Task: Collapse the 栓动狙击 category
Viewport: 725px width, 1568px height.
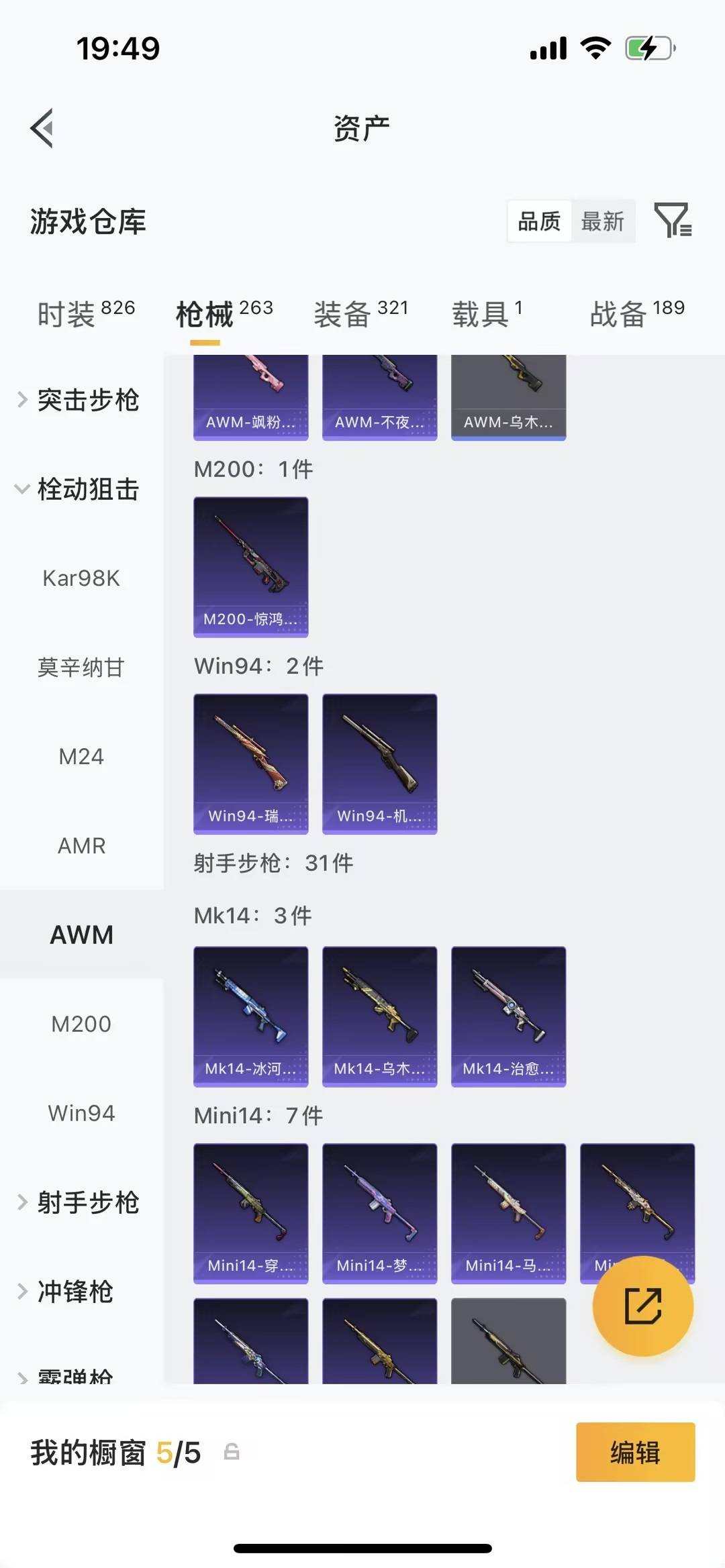Action: (x=87, y=490)
